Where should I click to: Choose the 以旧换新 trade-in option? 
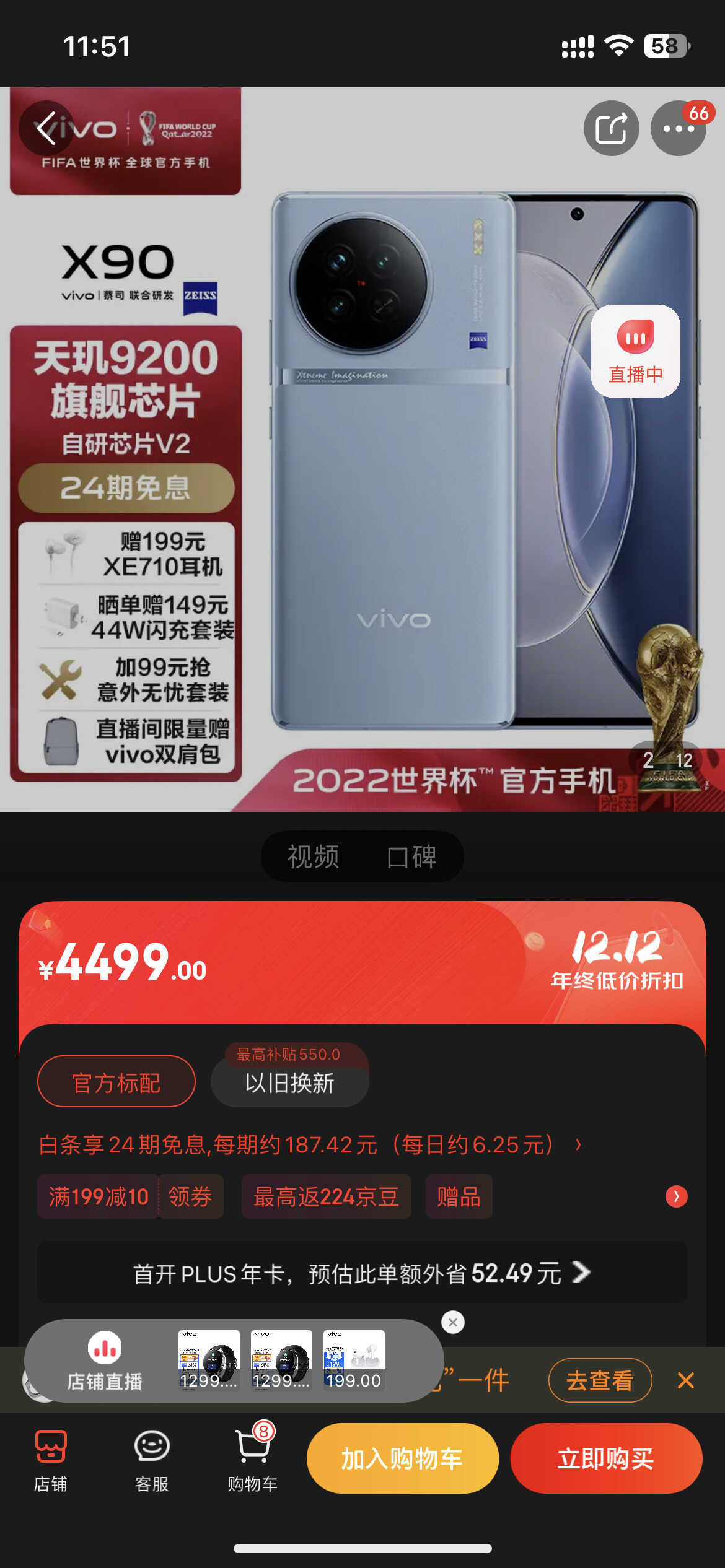pyautogui.click(x=289, y=1082)
